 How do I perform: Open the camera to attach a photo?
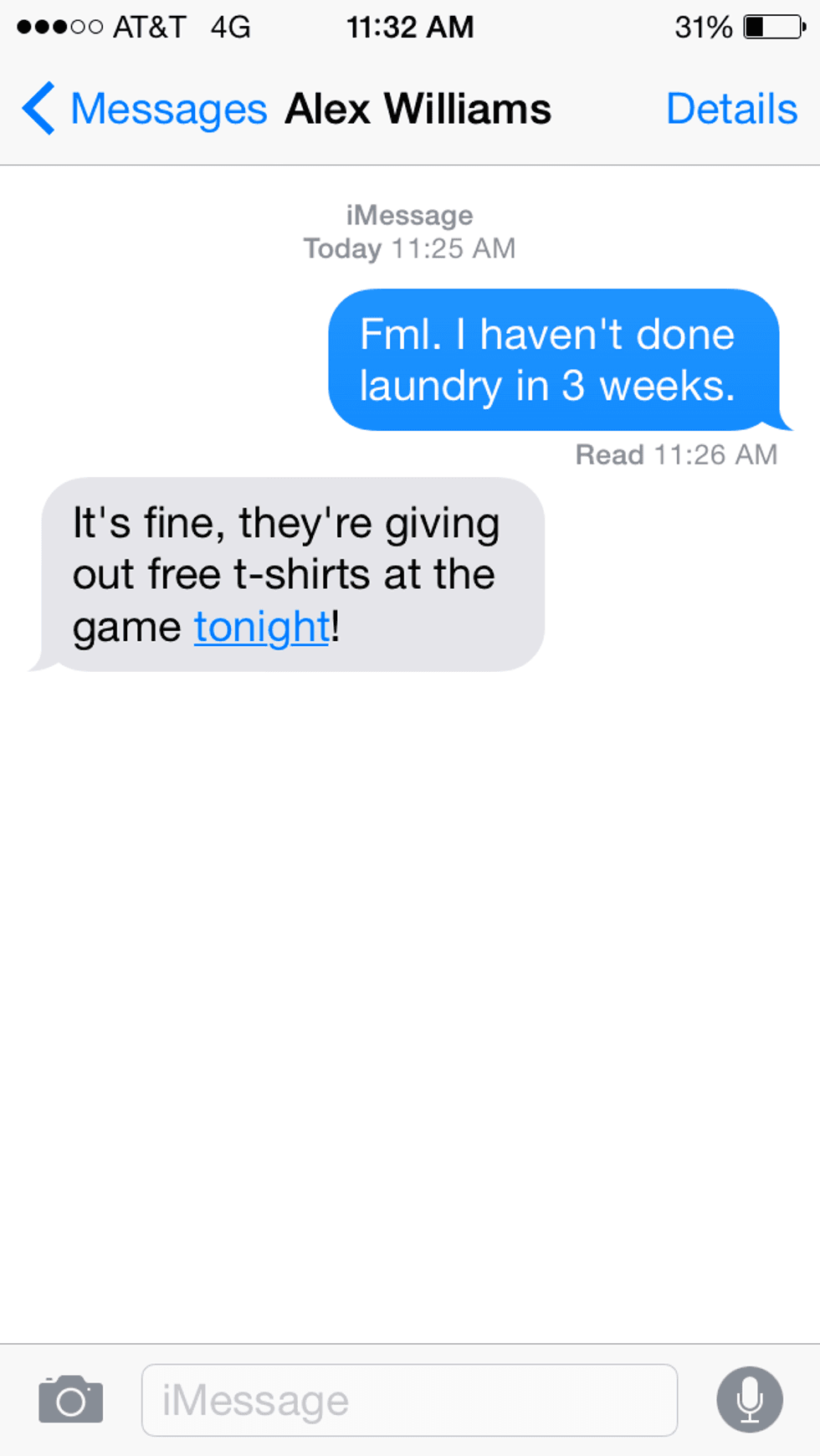pos(71,1400)
